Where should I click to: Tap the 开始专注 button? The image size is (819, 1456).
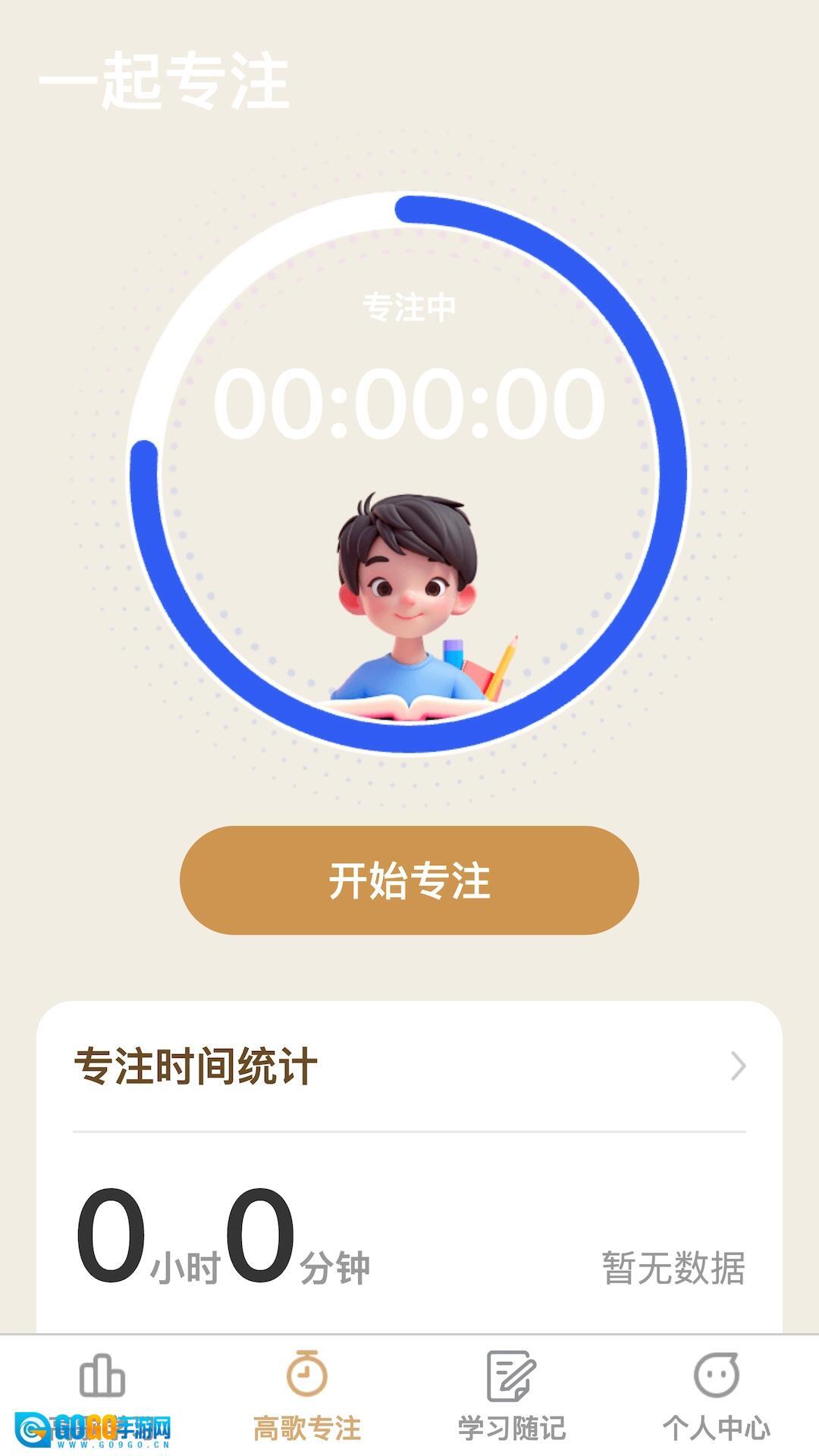pyautogui.click(x=409, y=880)
